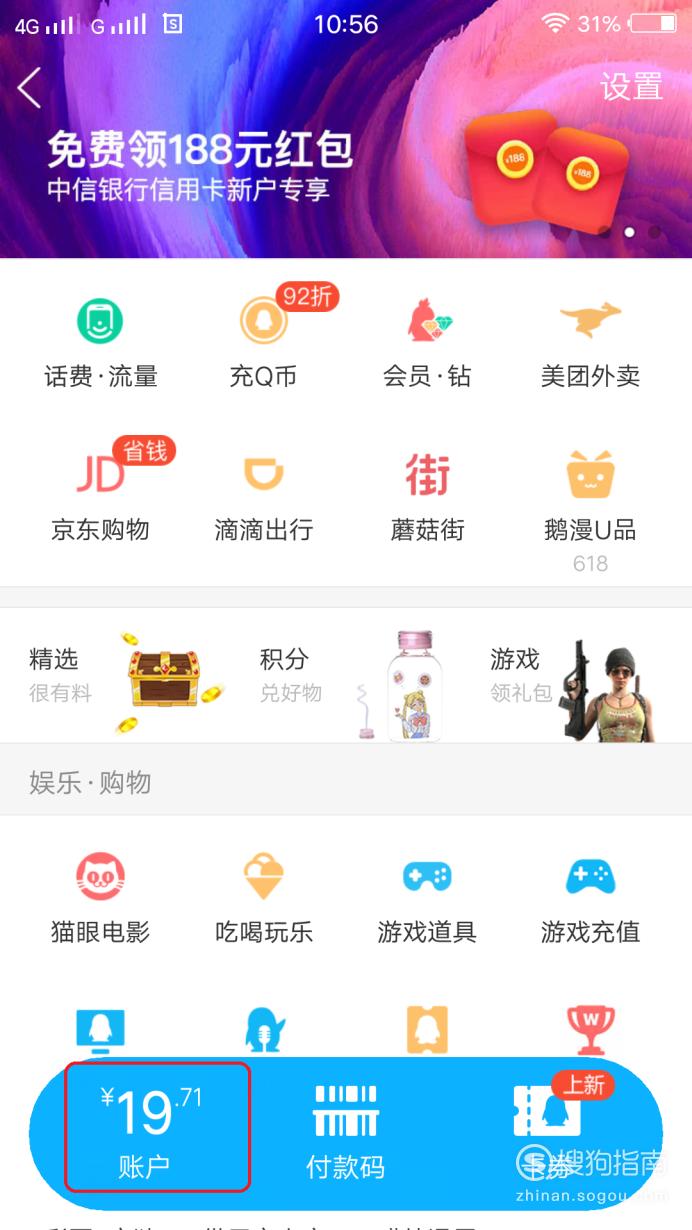The image size is (692, 1230).
Task: Open the 账户 balance ¥19.71
Action: [157, 1127]
